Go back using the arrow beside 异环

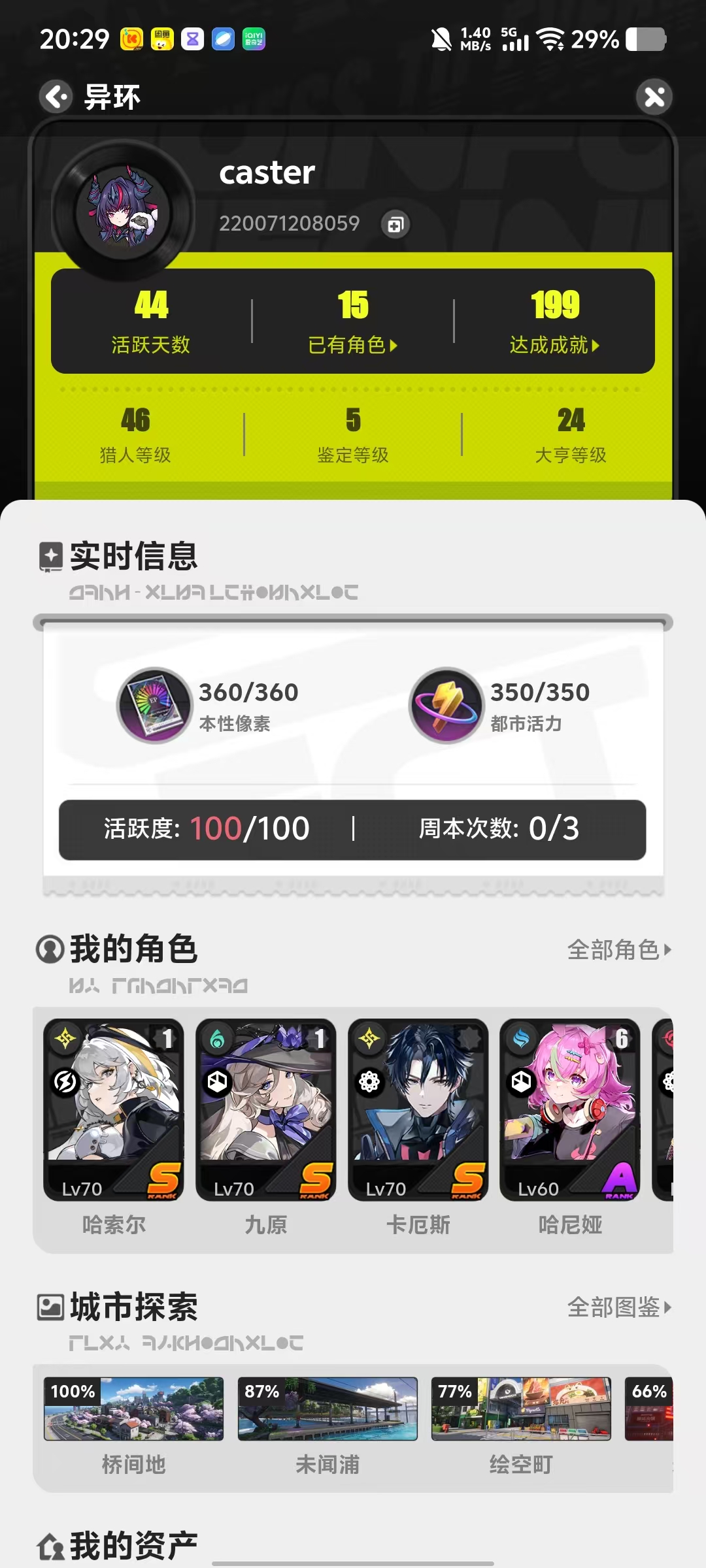tap(56, 97)
